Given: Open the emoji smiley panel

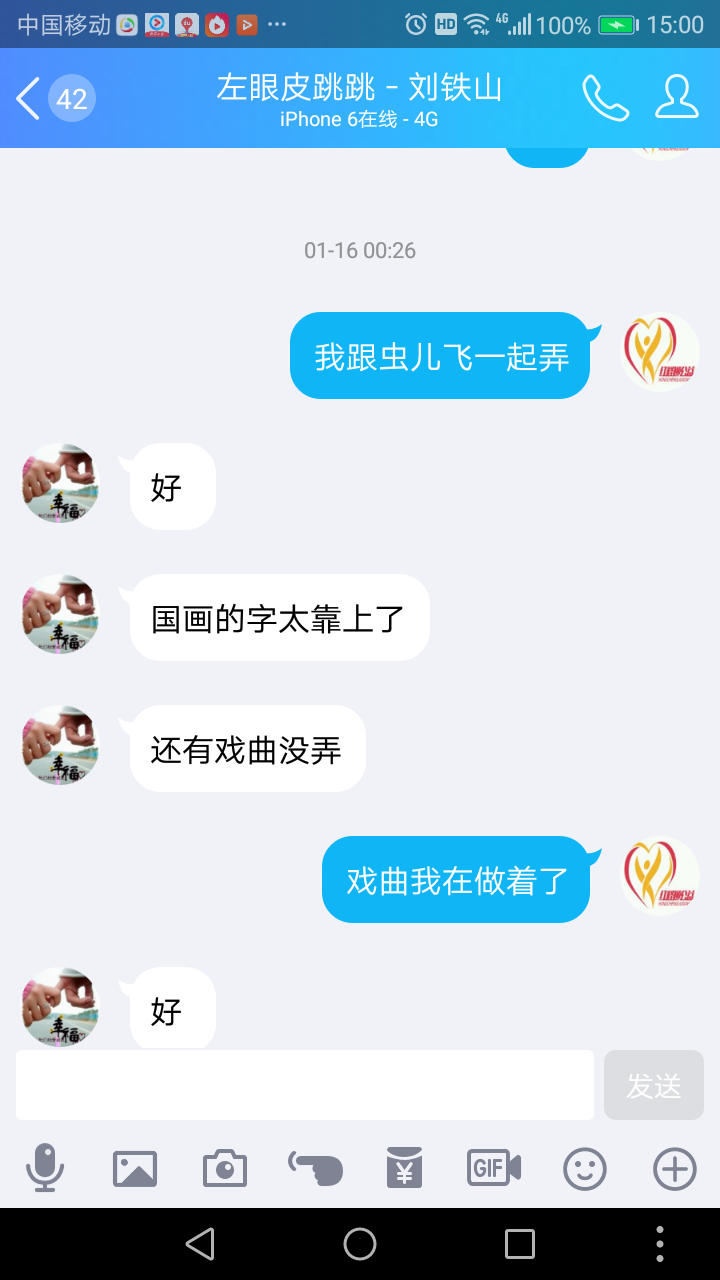Looking at the screenshot, I should (x=585, y=1168).
